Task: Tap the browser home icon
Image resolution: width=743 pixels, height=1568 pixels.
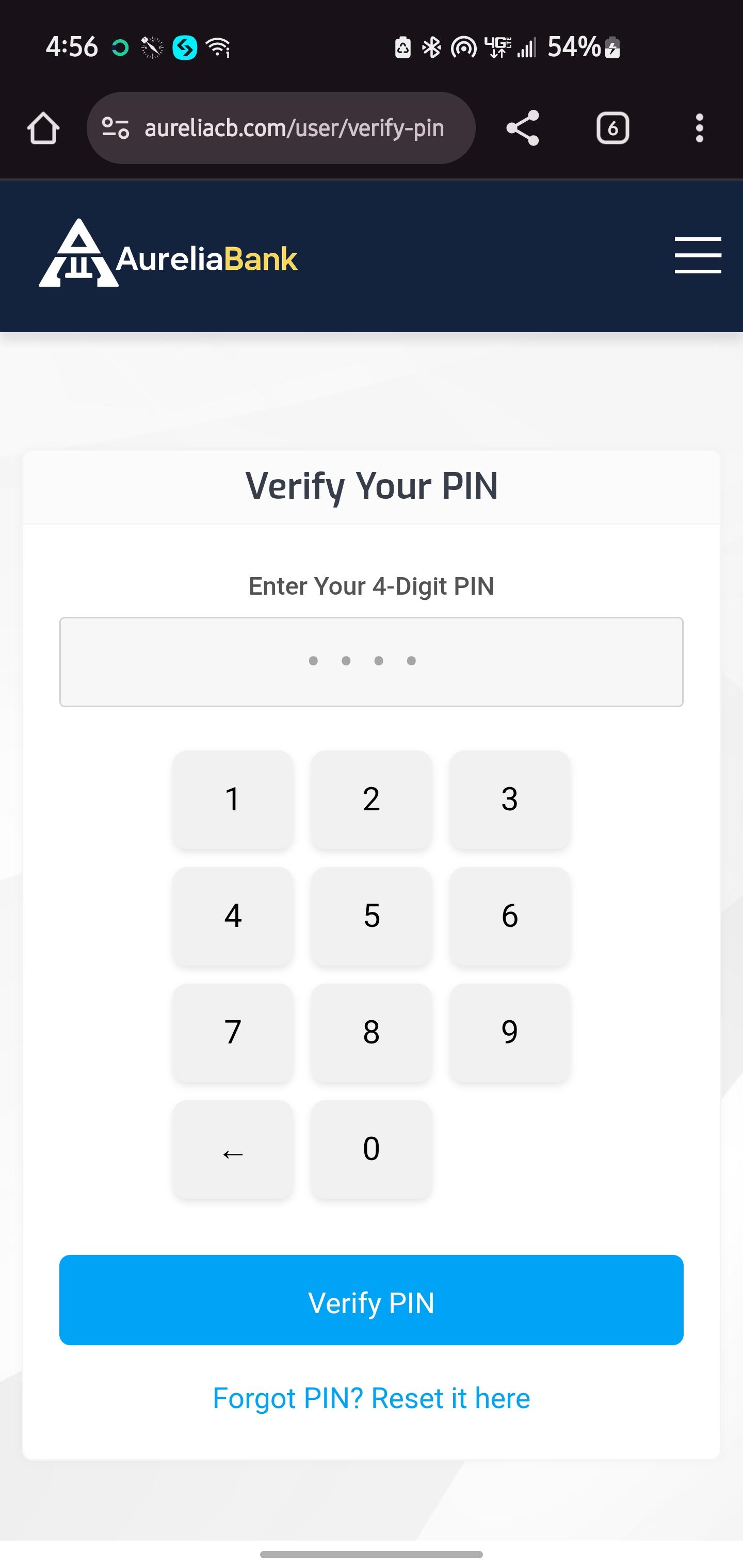Action: [43, 128]
